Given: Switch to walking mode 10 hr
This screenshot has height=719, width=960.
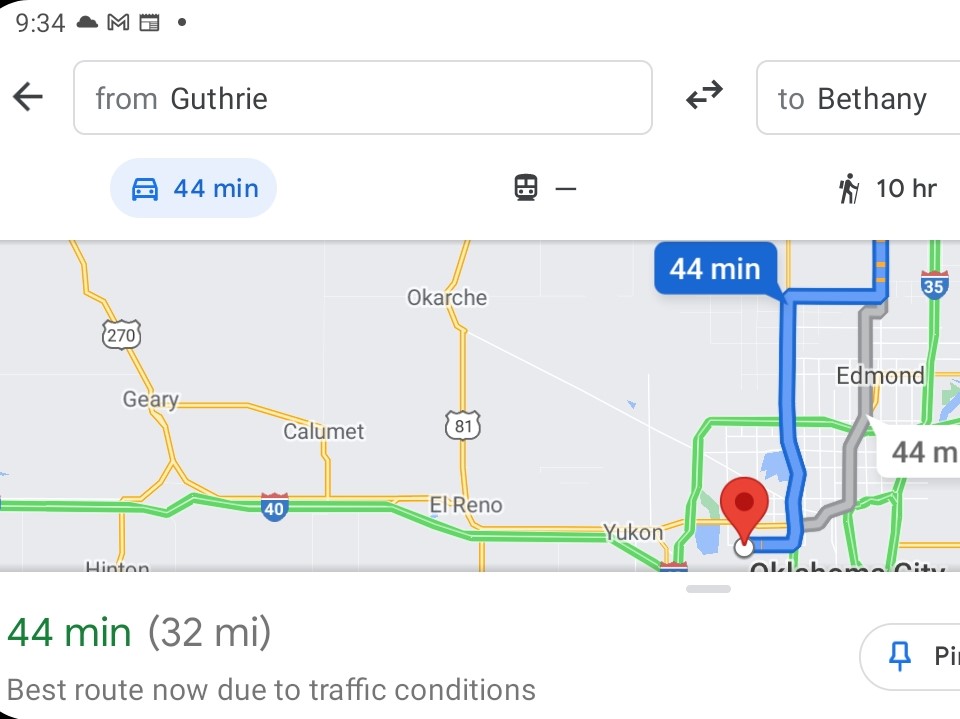Looking at the screenshot, I should point(888,188).
